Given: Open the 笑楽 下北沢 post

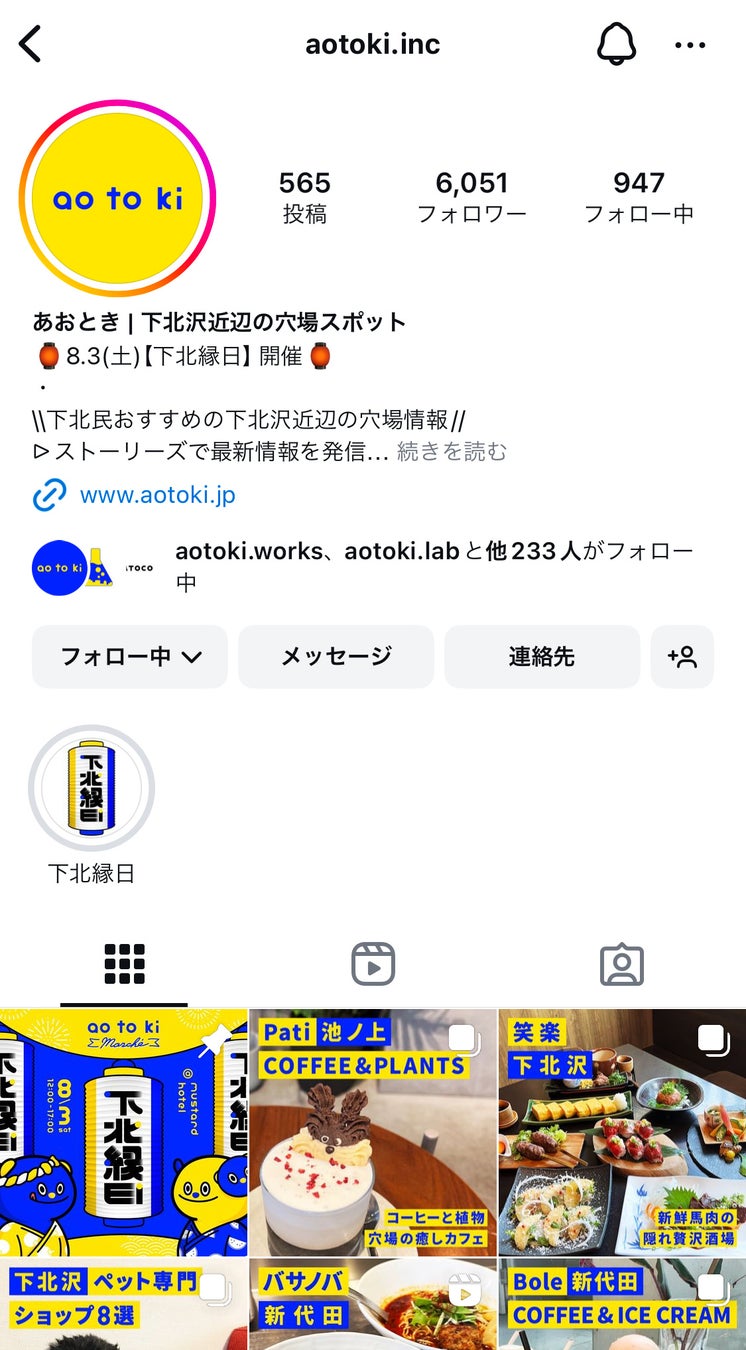Looking at the screenshot, I should coord(622,1132).
